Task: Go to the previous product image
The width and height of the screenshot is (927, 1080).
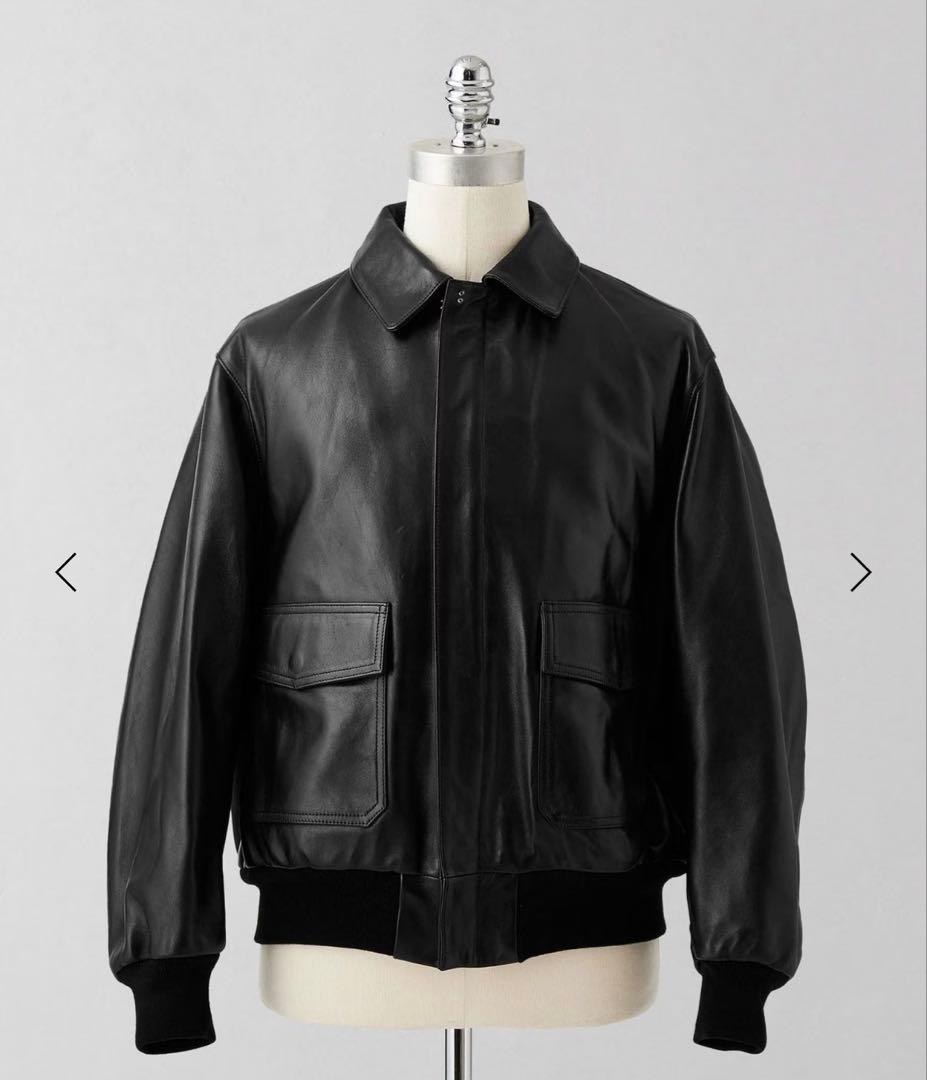Action: click(66, 572)
